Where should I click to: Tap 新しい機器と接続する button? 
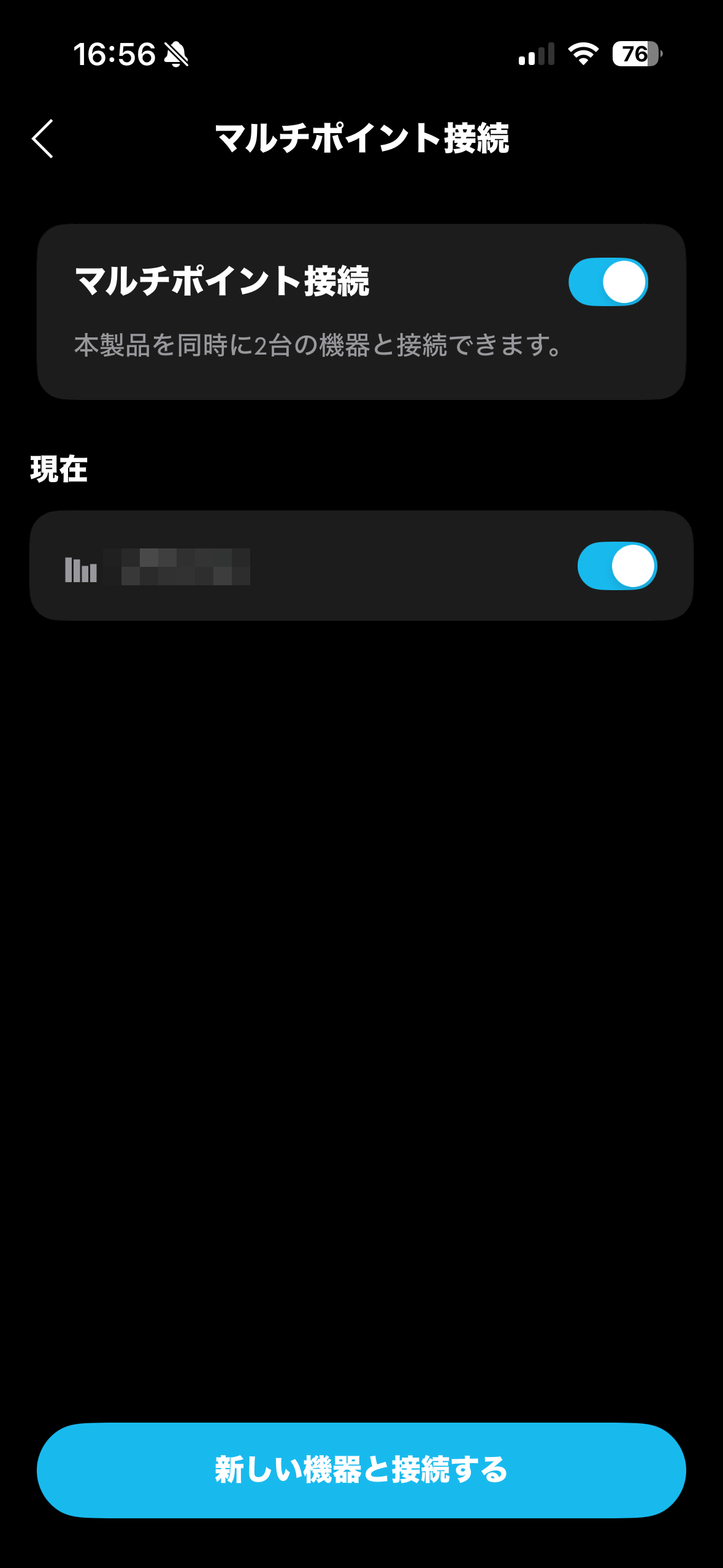361,1470
